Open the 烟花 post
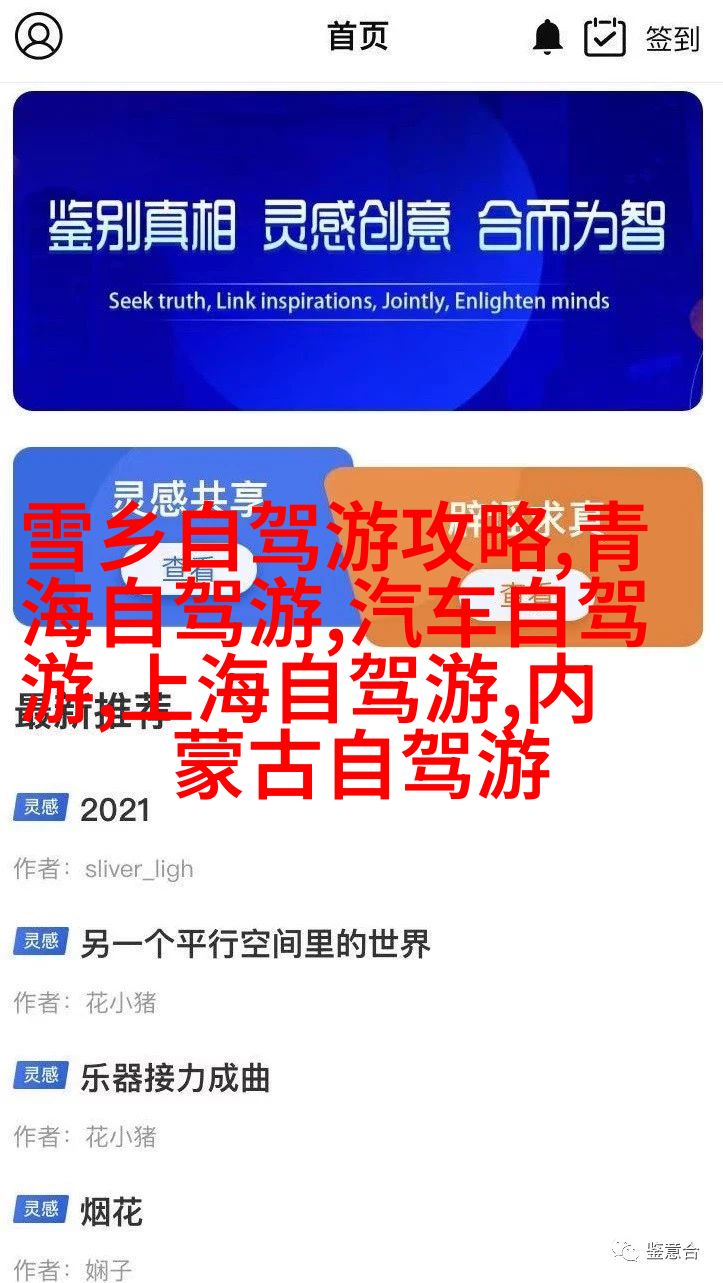This screenshot has width=723, height=1283. coord(111,1211)
